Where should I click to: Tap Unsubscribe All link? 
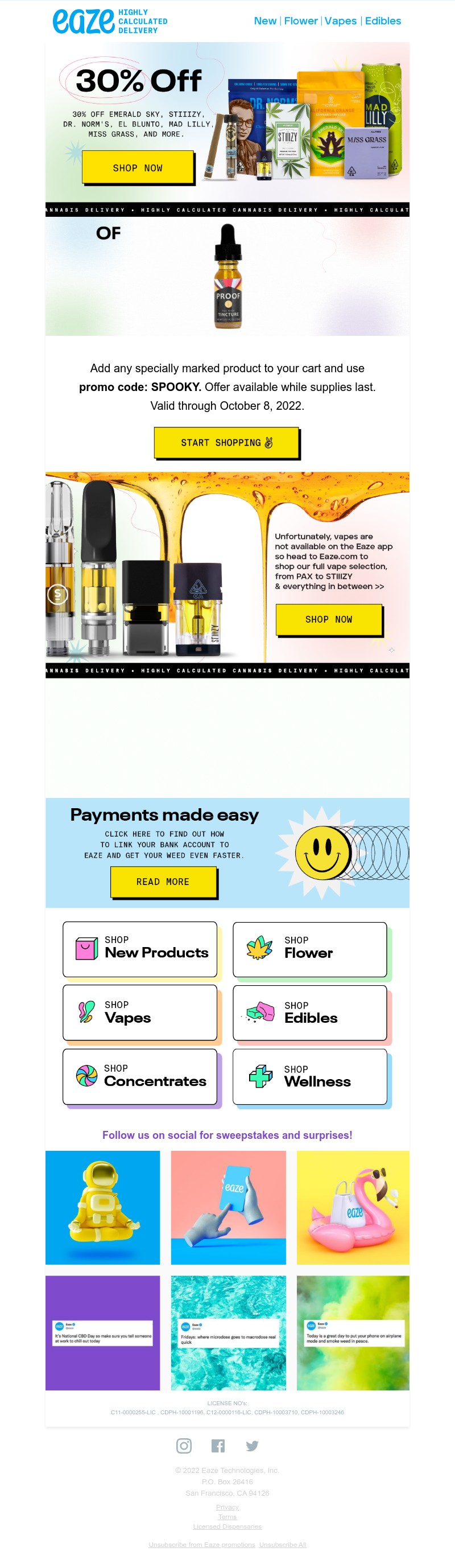(282, 1544)
